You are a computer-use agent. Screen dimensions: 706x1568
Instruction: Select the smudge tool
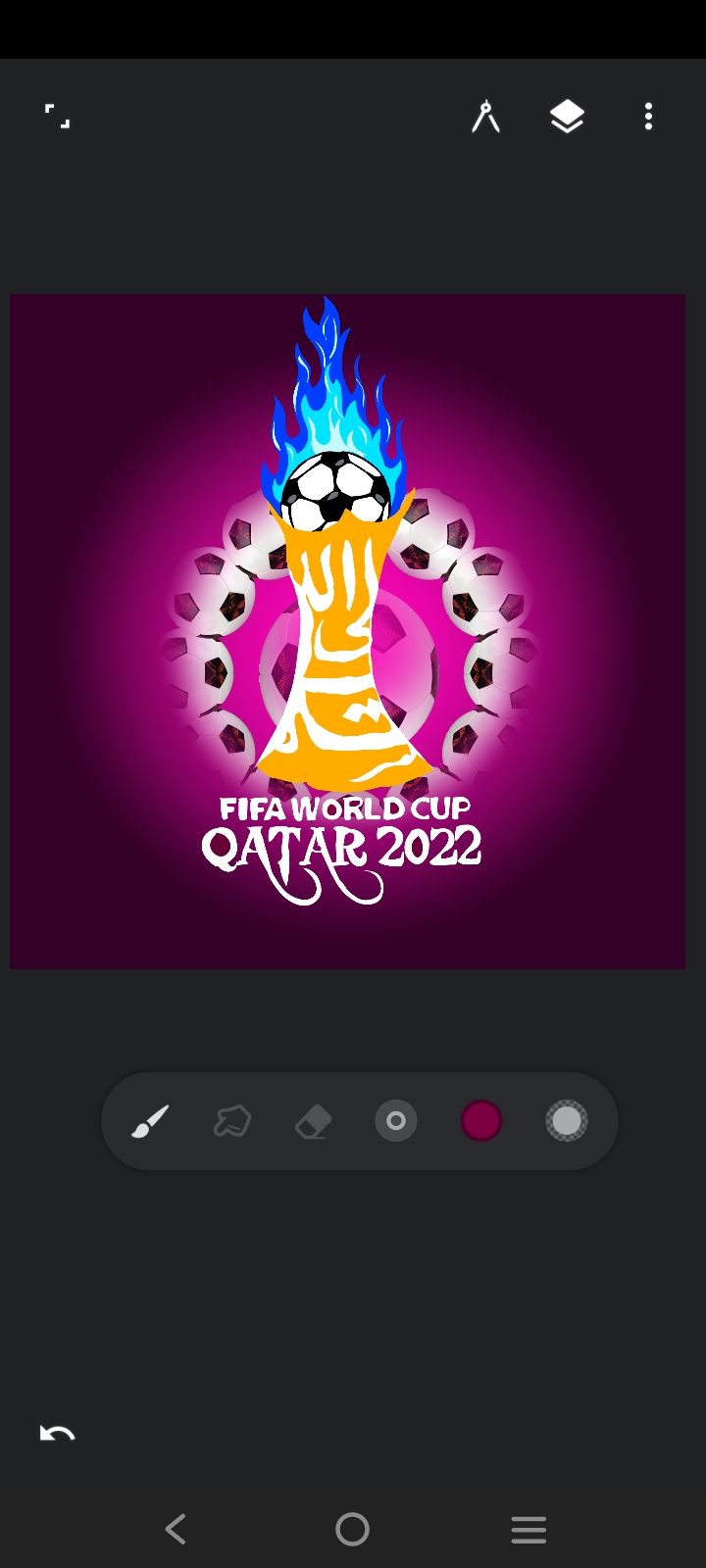click(x=232, y=1121)
